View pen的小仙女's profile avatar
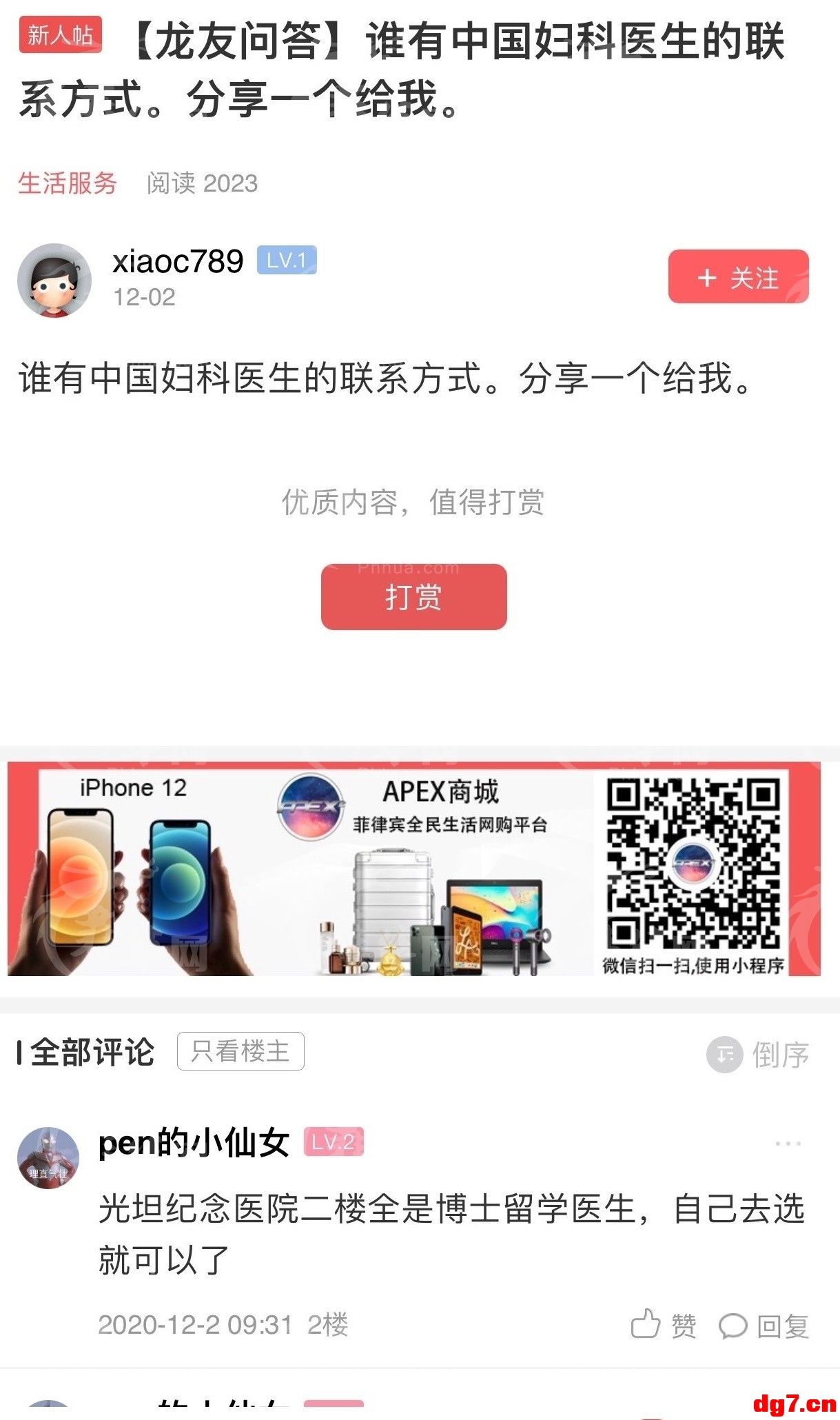The height and width of the screenshot is (1420, 840). tap(48, 1158)
